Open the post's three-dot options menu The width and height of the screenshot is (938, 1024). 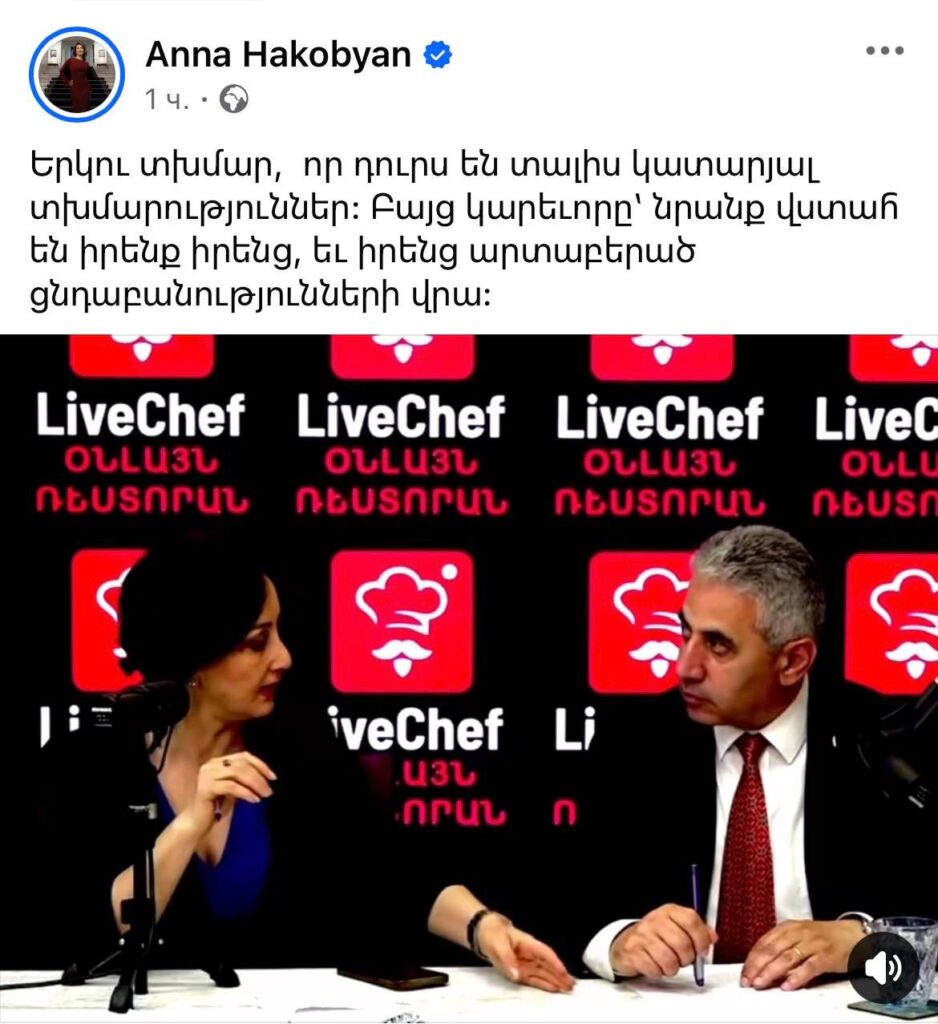pos(884,52)
